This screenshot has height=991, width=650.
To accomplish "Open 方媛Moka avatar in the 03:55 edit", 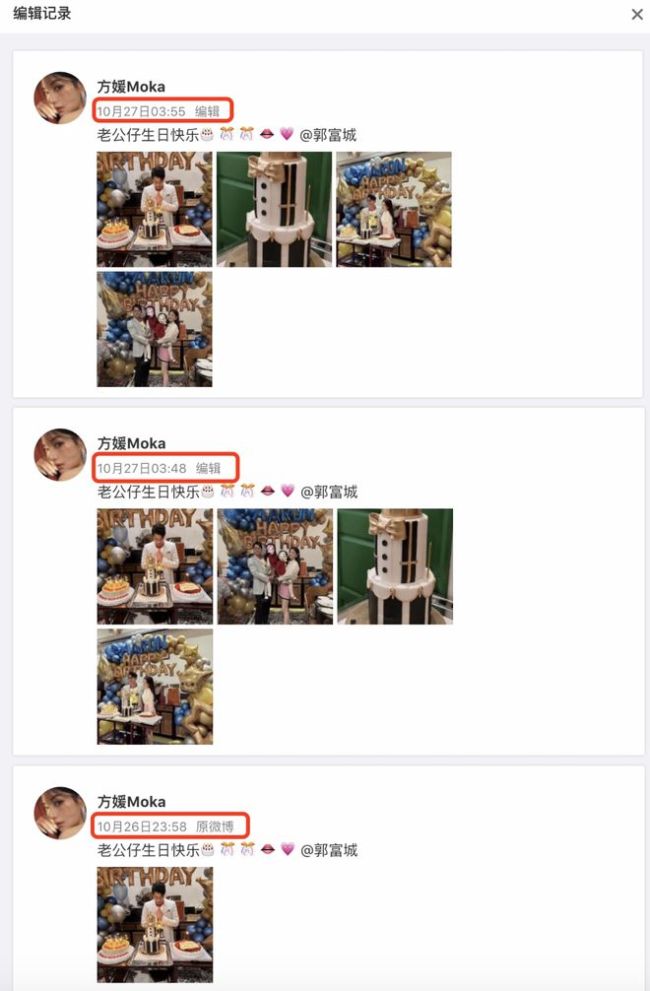I will tap(60, 98).
